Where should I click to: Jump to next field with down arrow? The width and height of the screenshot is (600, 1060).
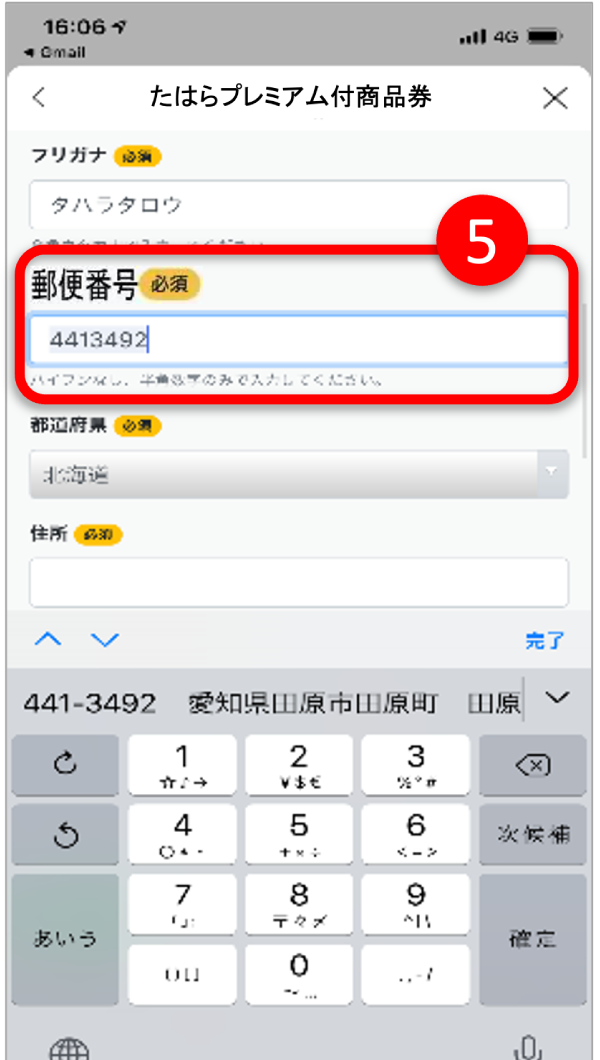(105, 640)
